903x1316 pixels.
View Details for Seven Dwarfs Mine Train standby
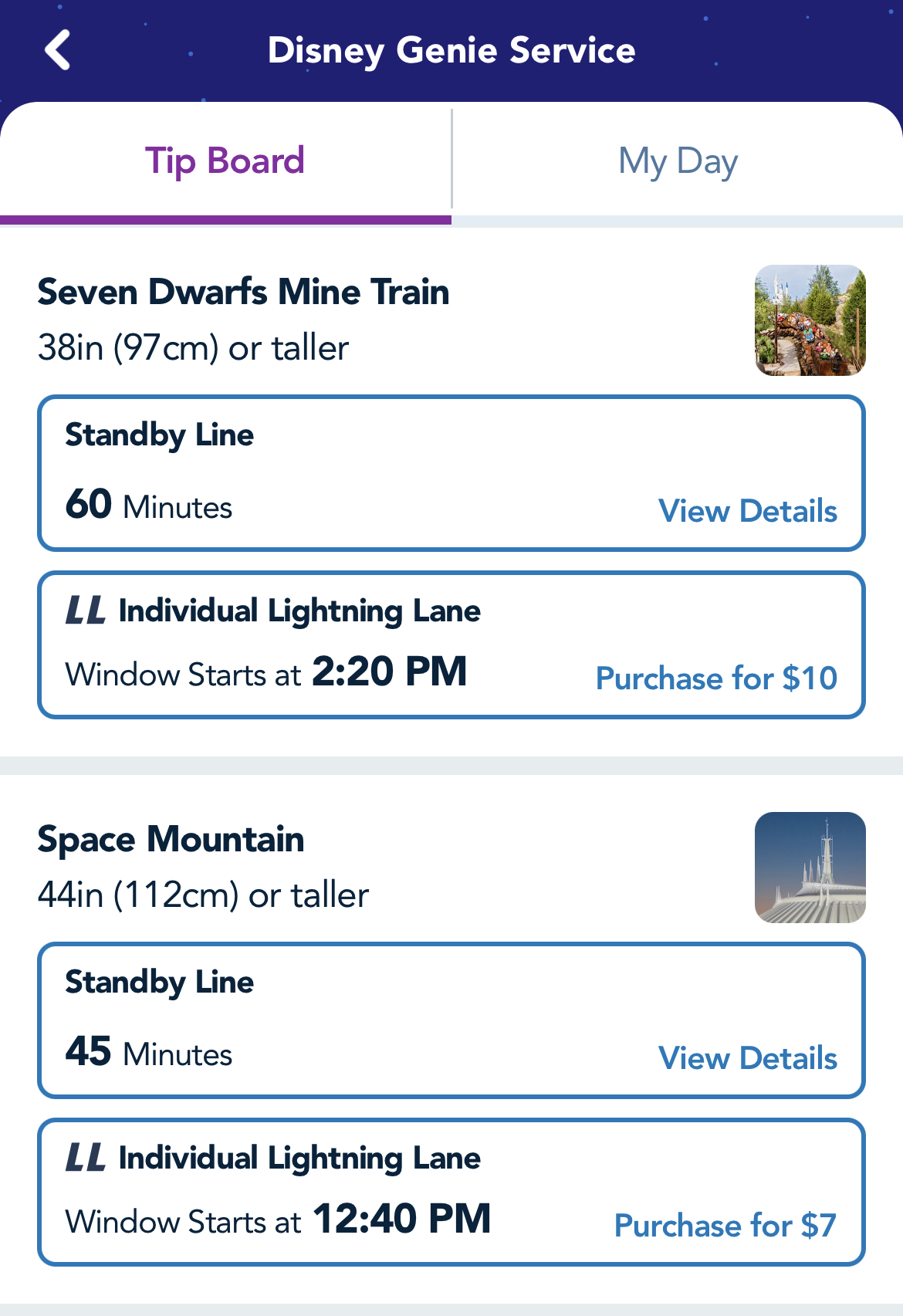747,511
